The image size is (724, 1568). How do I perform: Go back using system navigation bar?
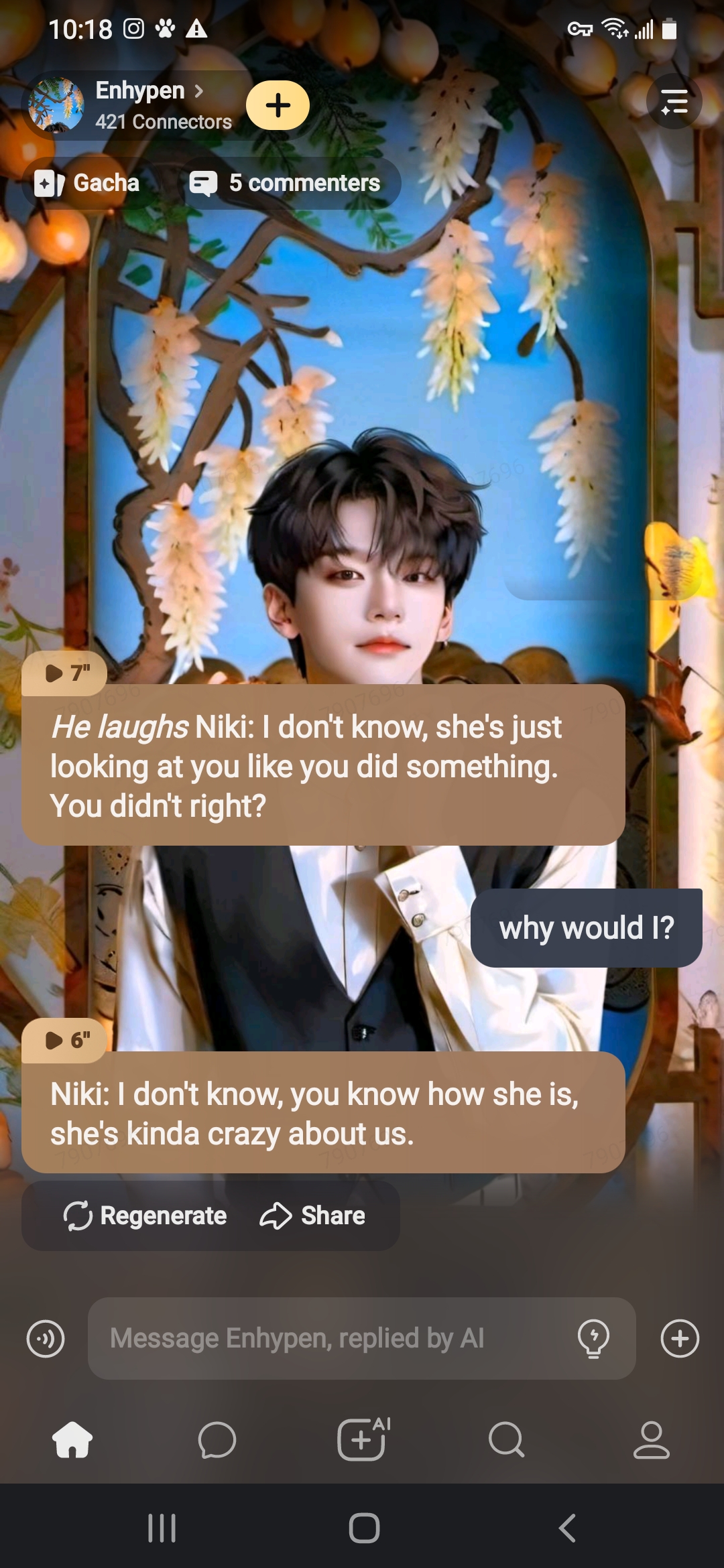click(567, 1528)
